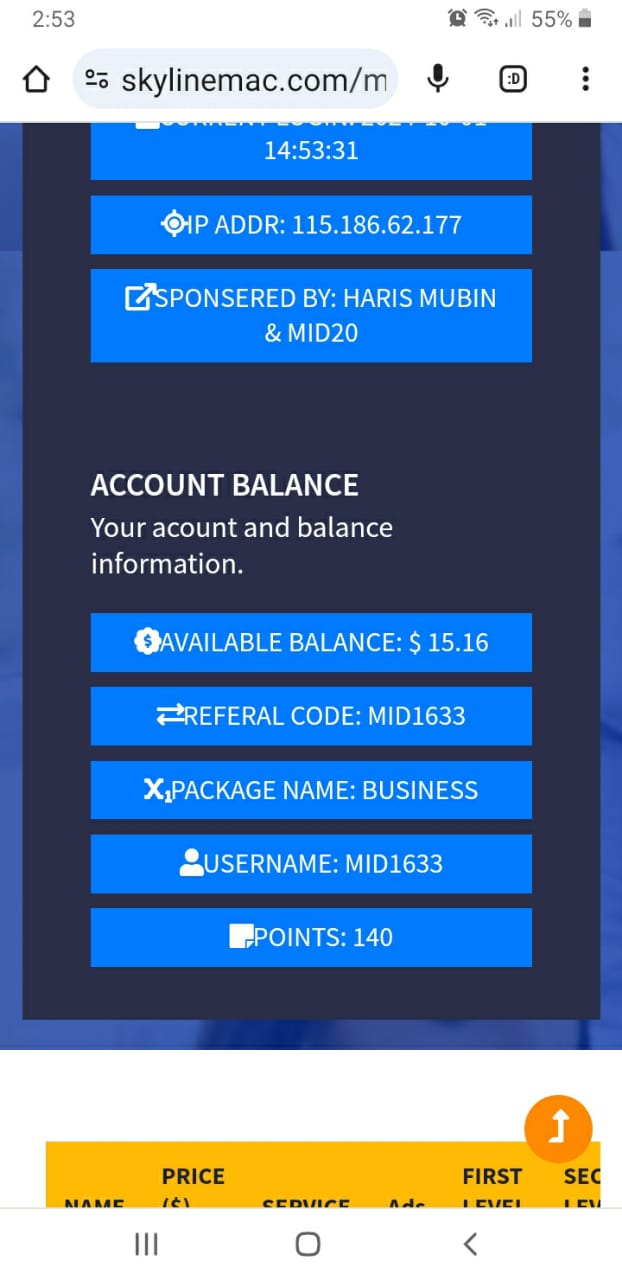
Task: Go back using the system back button
Action: tap(471, 1243)
